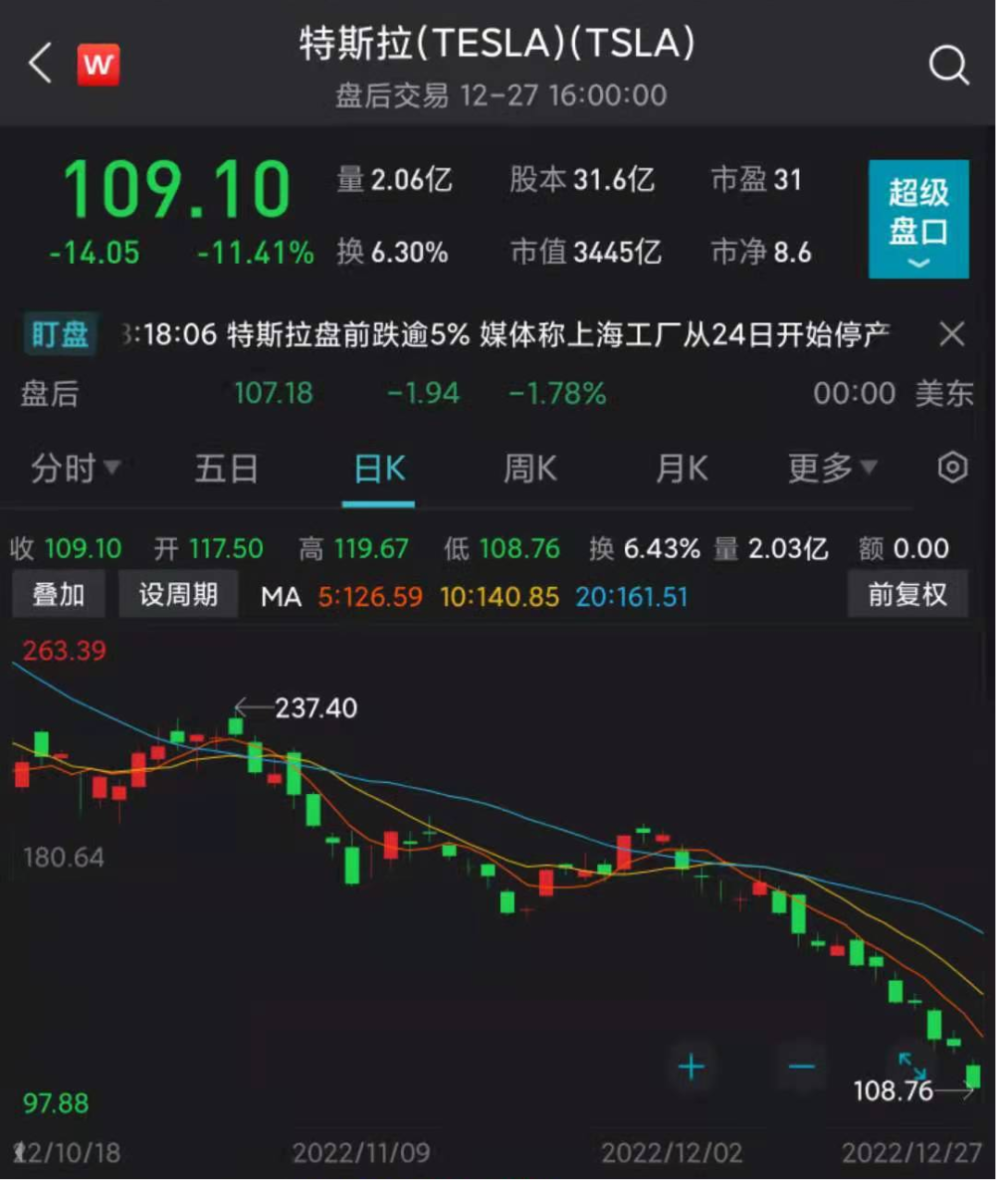Dismiss the 盯盘 news ticker
This screenshot has width=1000, height=1181.
click(952, 334)
